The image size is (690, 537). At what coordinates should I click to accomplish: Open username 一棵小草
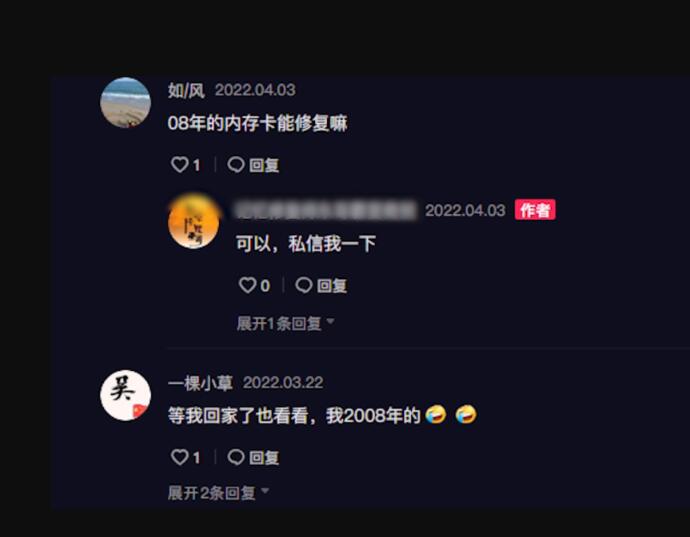200,383
